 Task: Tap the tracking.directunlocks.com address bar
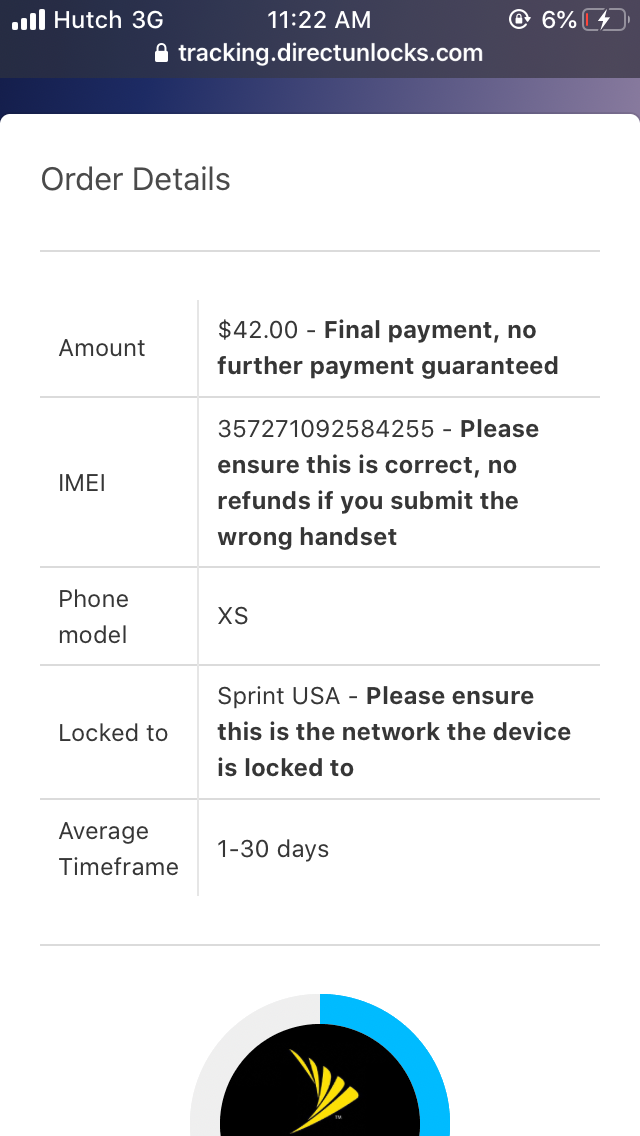pos(319,53)
